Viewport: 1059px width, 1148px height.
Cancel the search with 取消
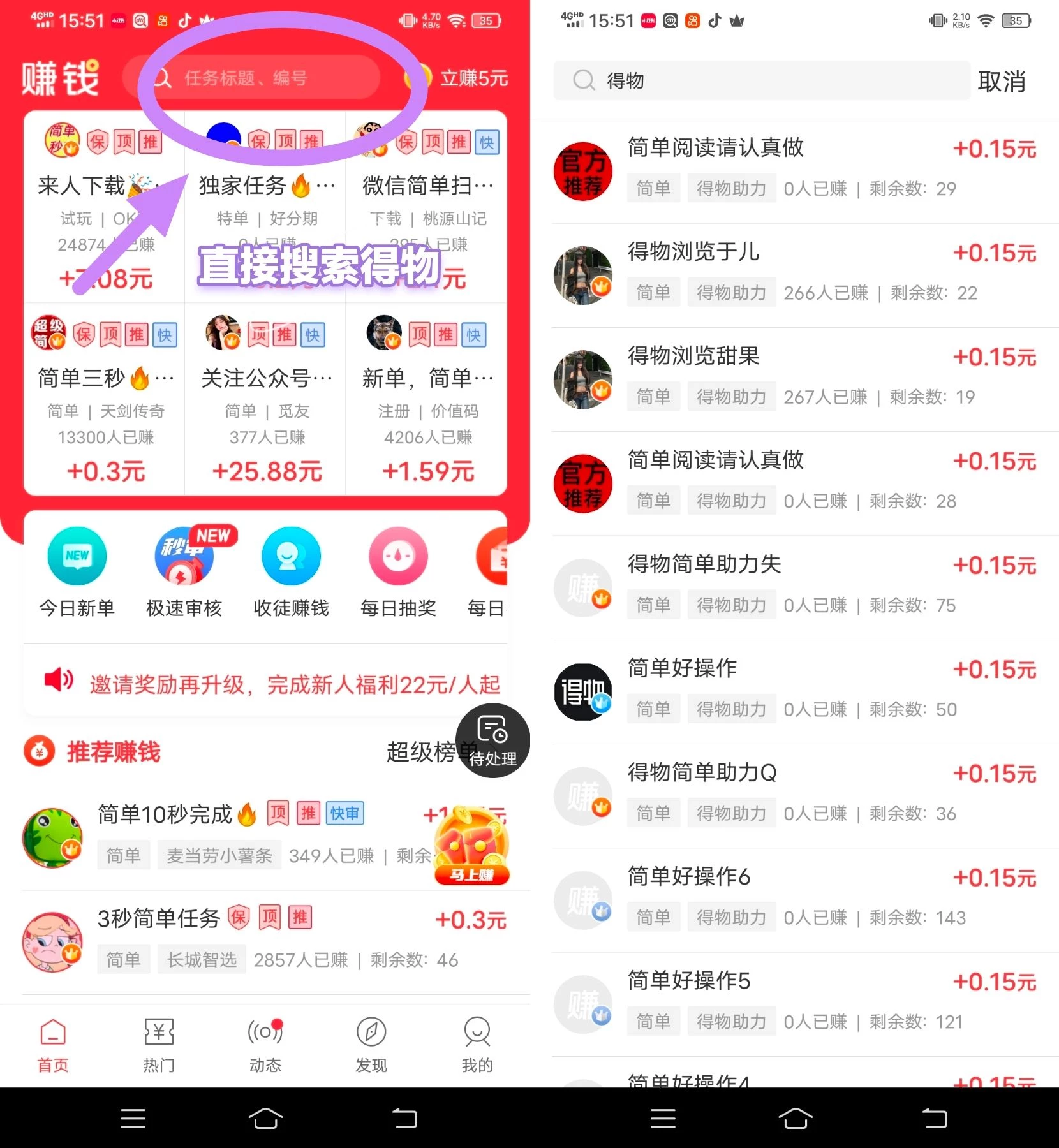[x=1001, y=82]
